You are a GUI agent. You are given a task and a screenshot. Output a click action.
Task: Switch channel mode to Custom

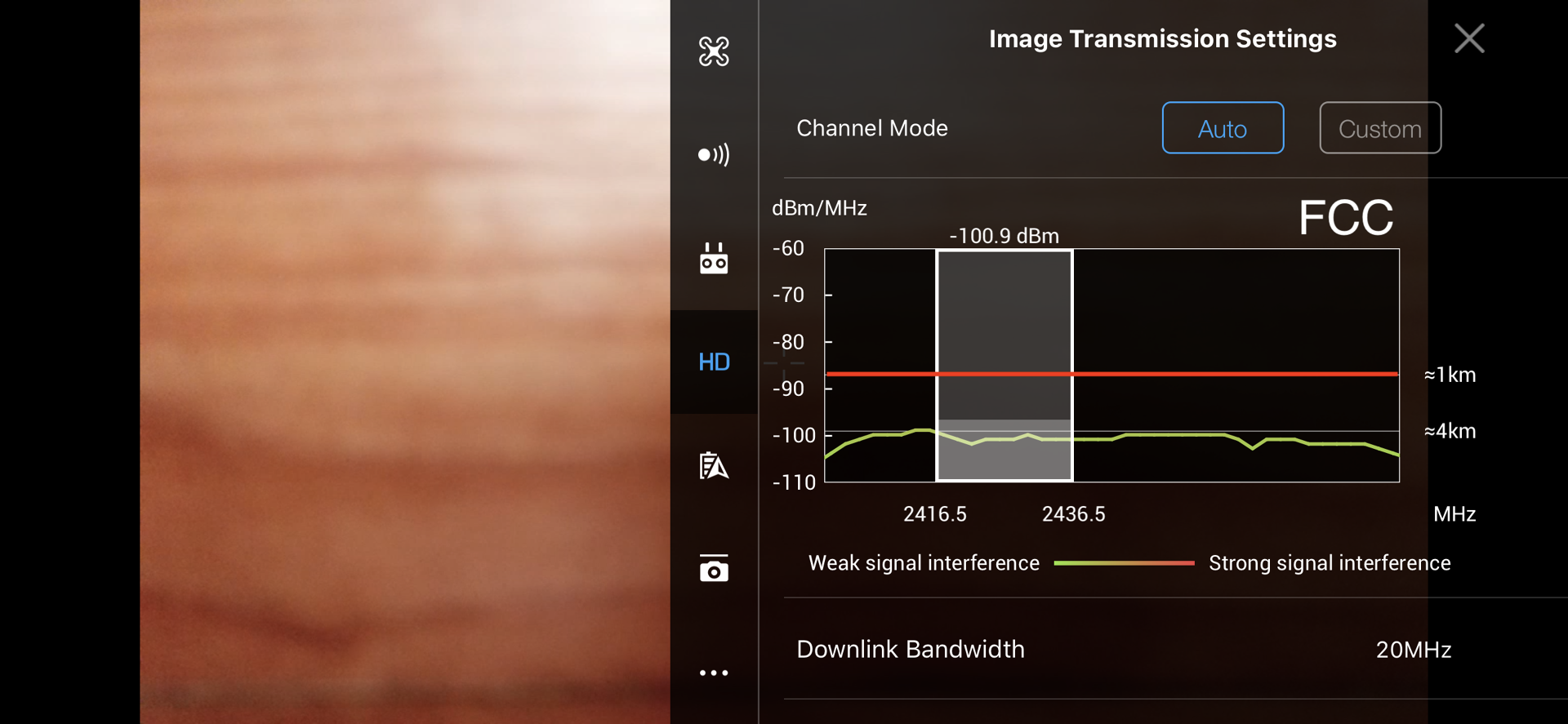pyautogui.click(x=1379, y=128)
